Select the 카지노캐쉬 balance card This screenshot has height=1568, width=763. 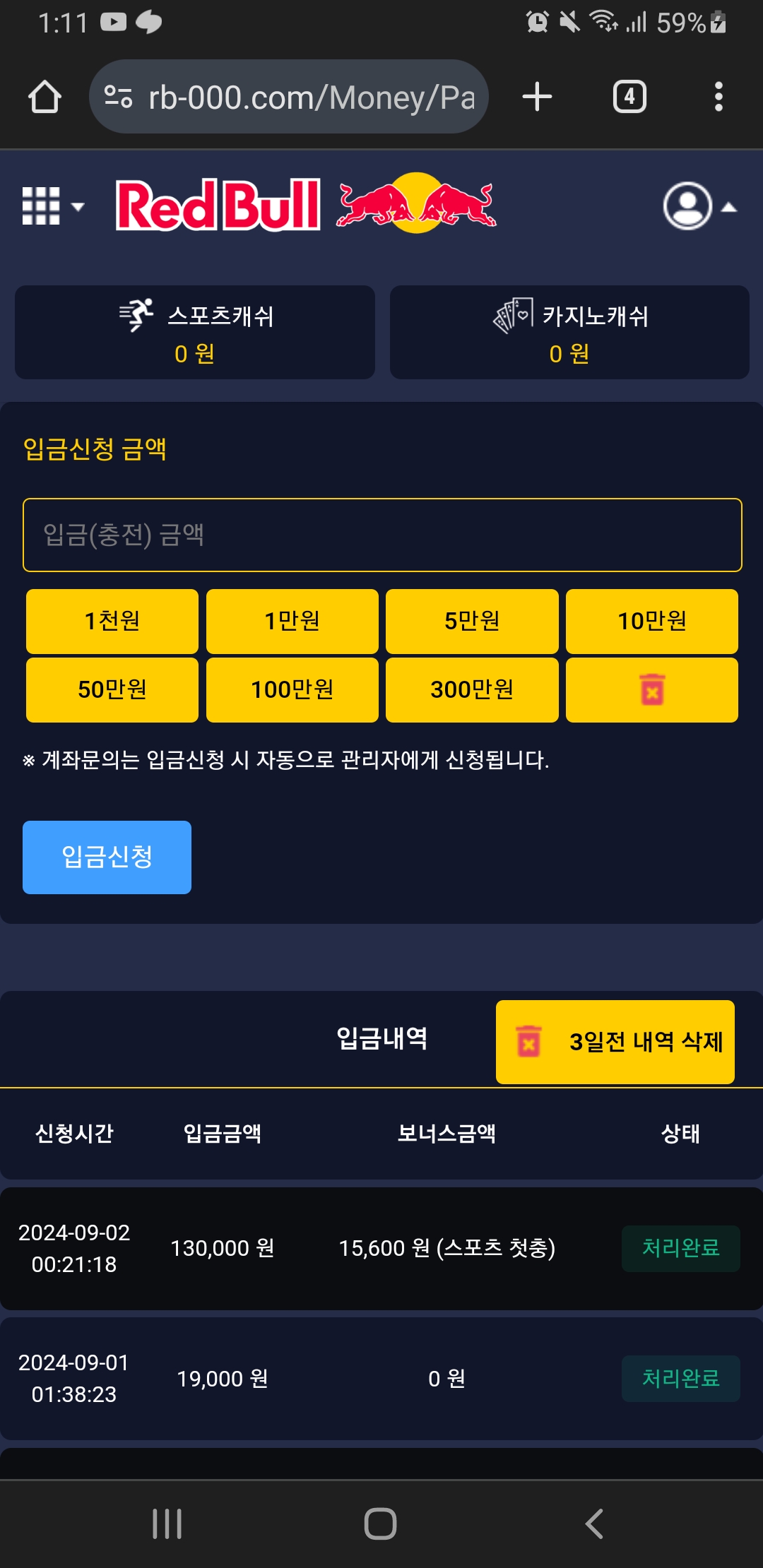click(569, 333)
